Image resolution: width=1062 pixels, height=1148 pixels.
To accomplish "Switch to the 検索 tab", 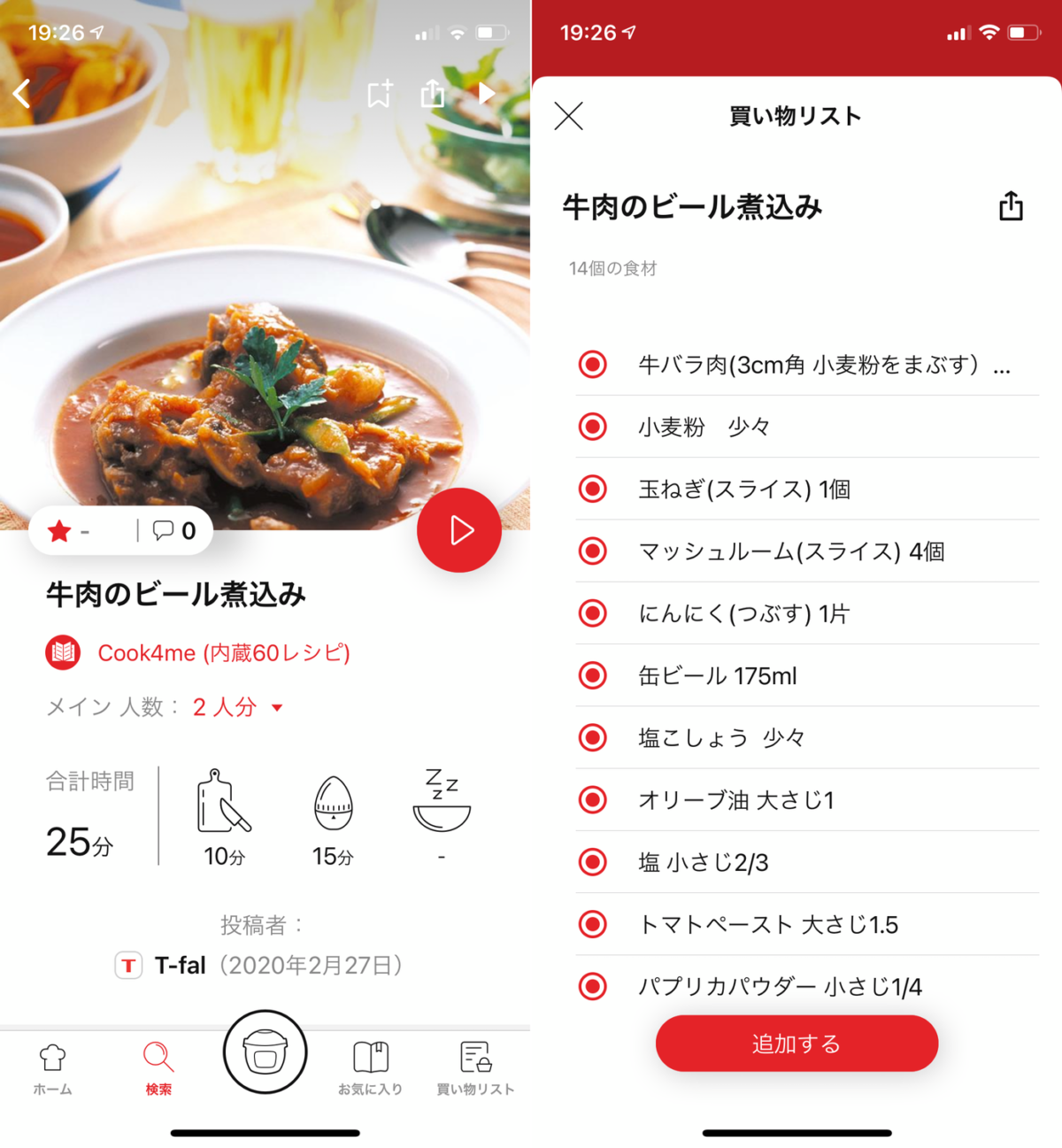I will point(158,1067).
